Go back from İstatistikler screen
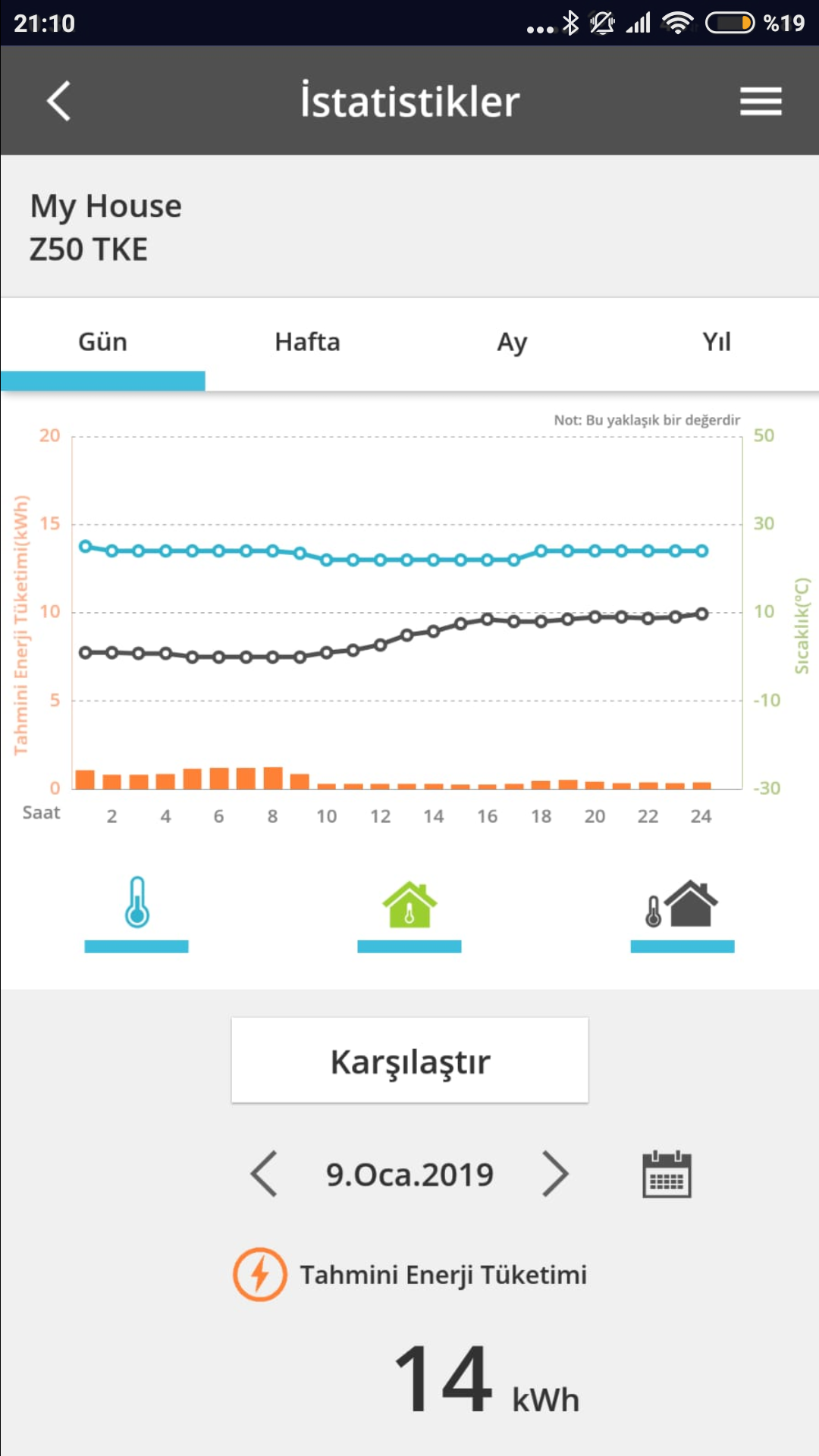Image resolution: width=819 pixels, height=1456 pixels. pyautogui.click(x=58, y=101)
